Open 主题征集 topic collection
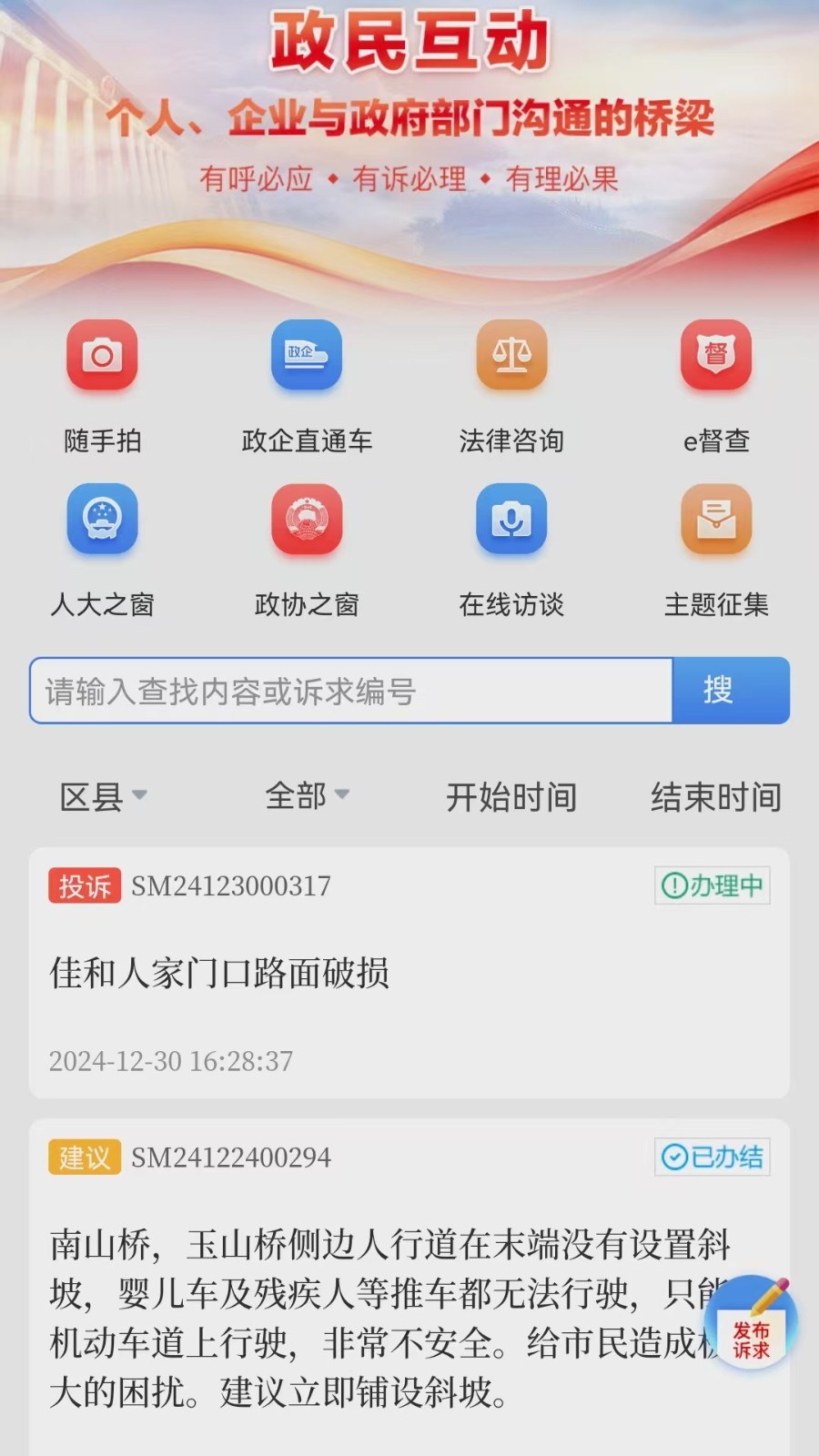The width and height of the screenshot is (819, 1456). click(716, 520)
